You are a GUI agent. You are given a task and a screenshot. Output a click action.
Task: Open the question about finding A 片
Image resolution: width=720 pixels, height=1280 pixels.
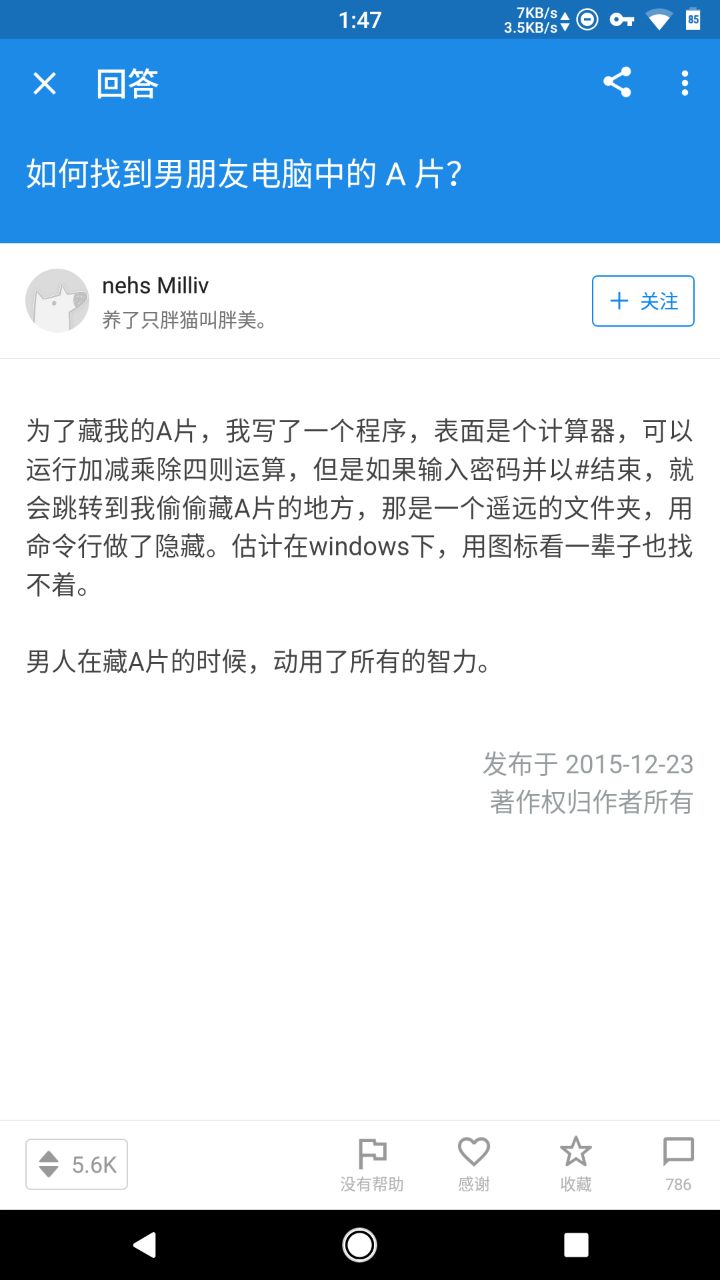244,174
